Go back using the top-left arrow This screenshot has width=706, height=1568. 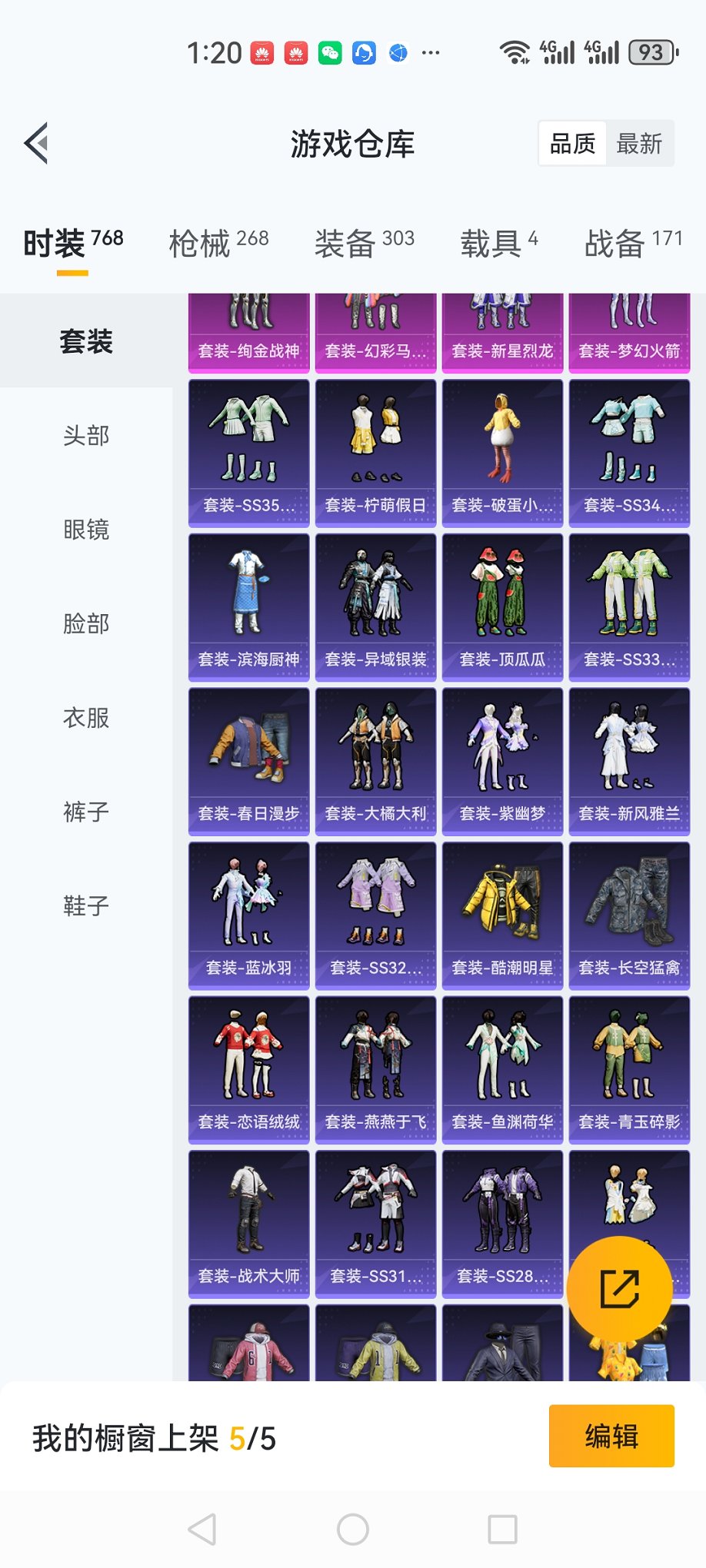click(37, 143)
